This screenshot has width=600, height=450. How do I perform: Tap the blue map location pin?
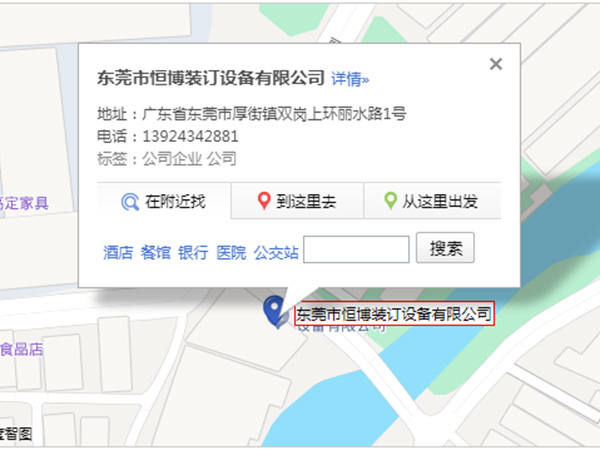coord(273,311)
